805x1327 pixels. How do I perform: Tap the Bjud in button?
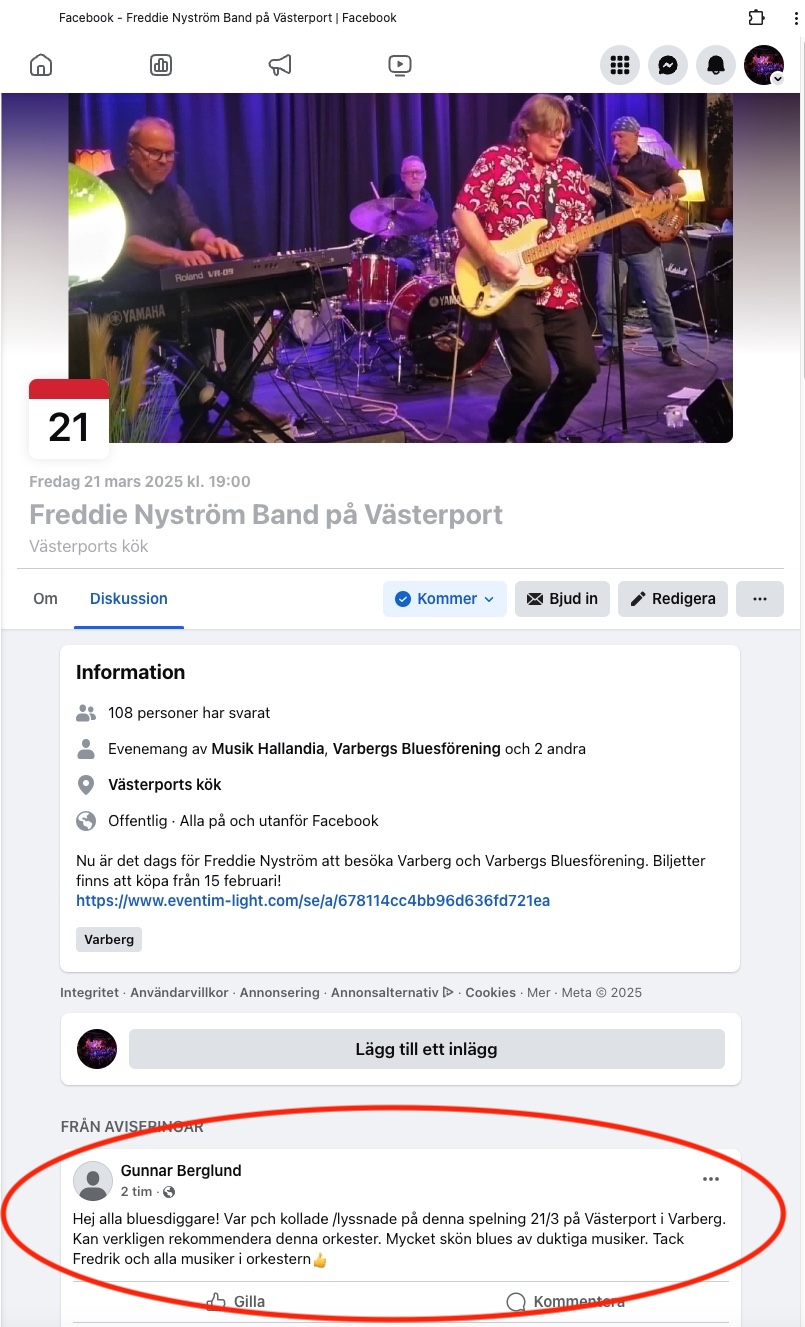tap(562, 599)
